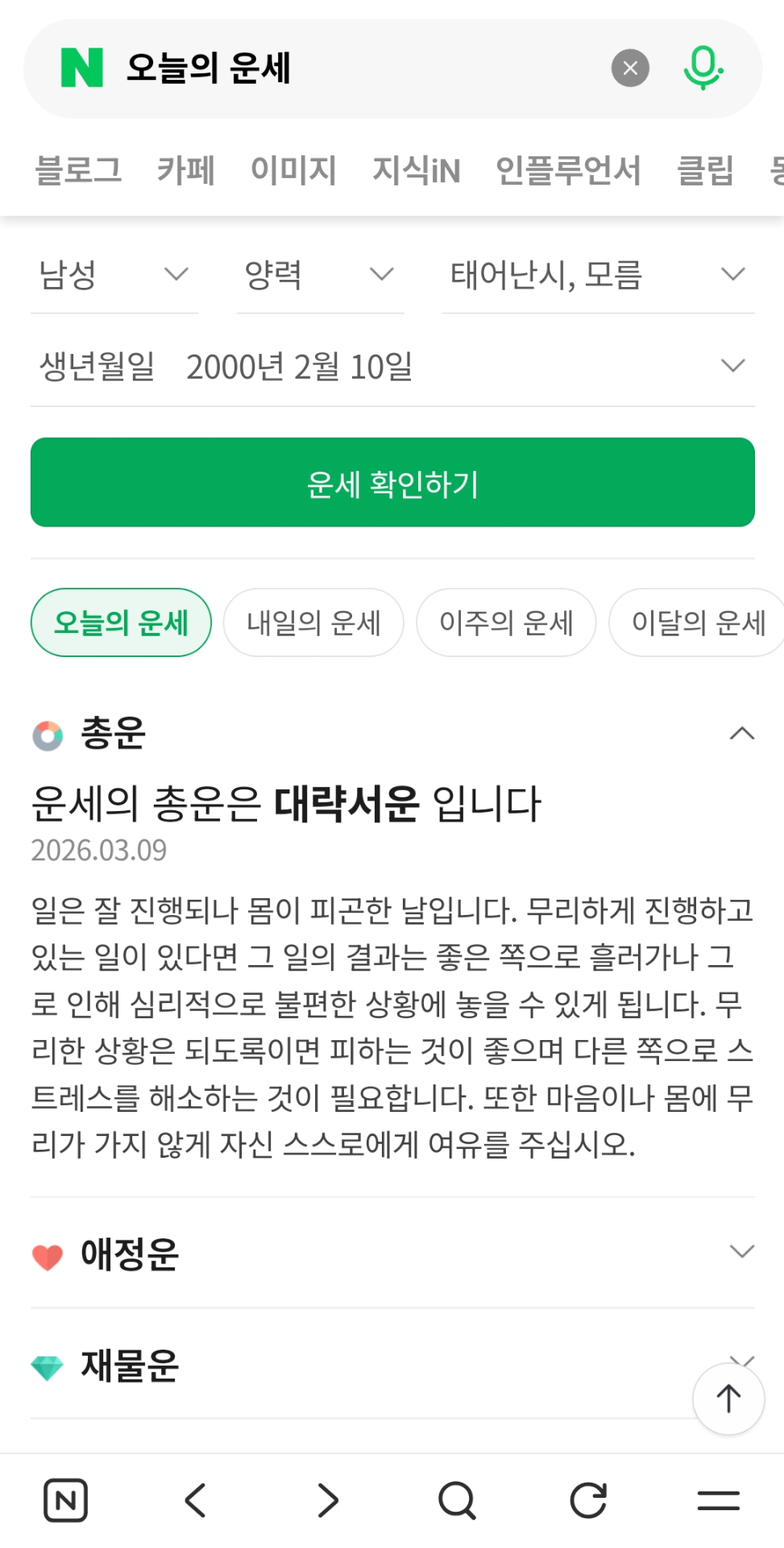Collapse the 총운 section
The image size is (784, 1548).
(x=741, y=734)
